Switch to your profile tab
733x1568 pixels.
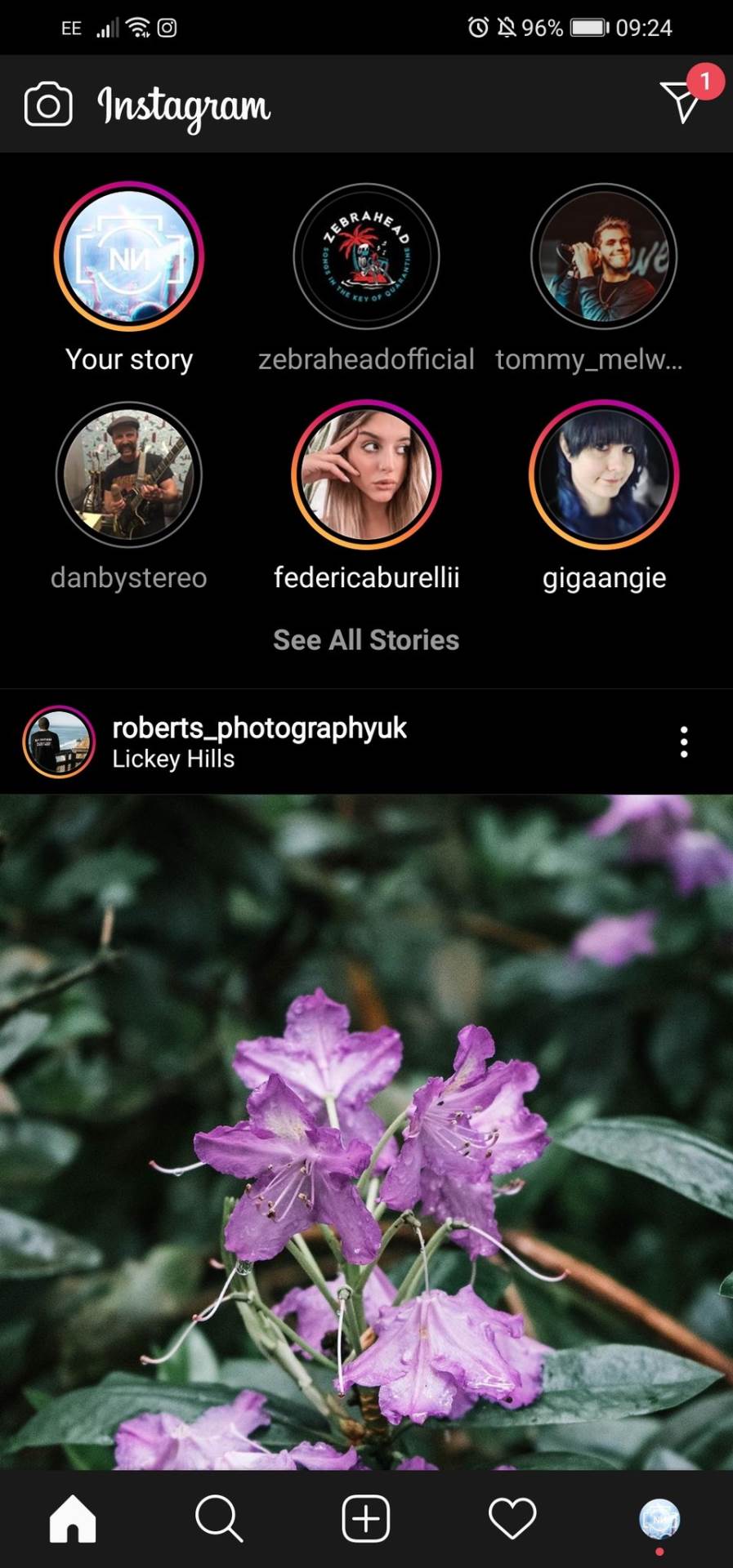(659, 1519)
